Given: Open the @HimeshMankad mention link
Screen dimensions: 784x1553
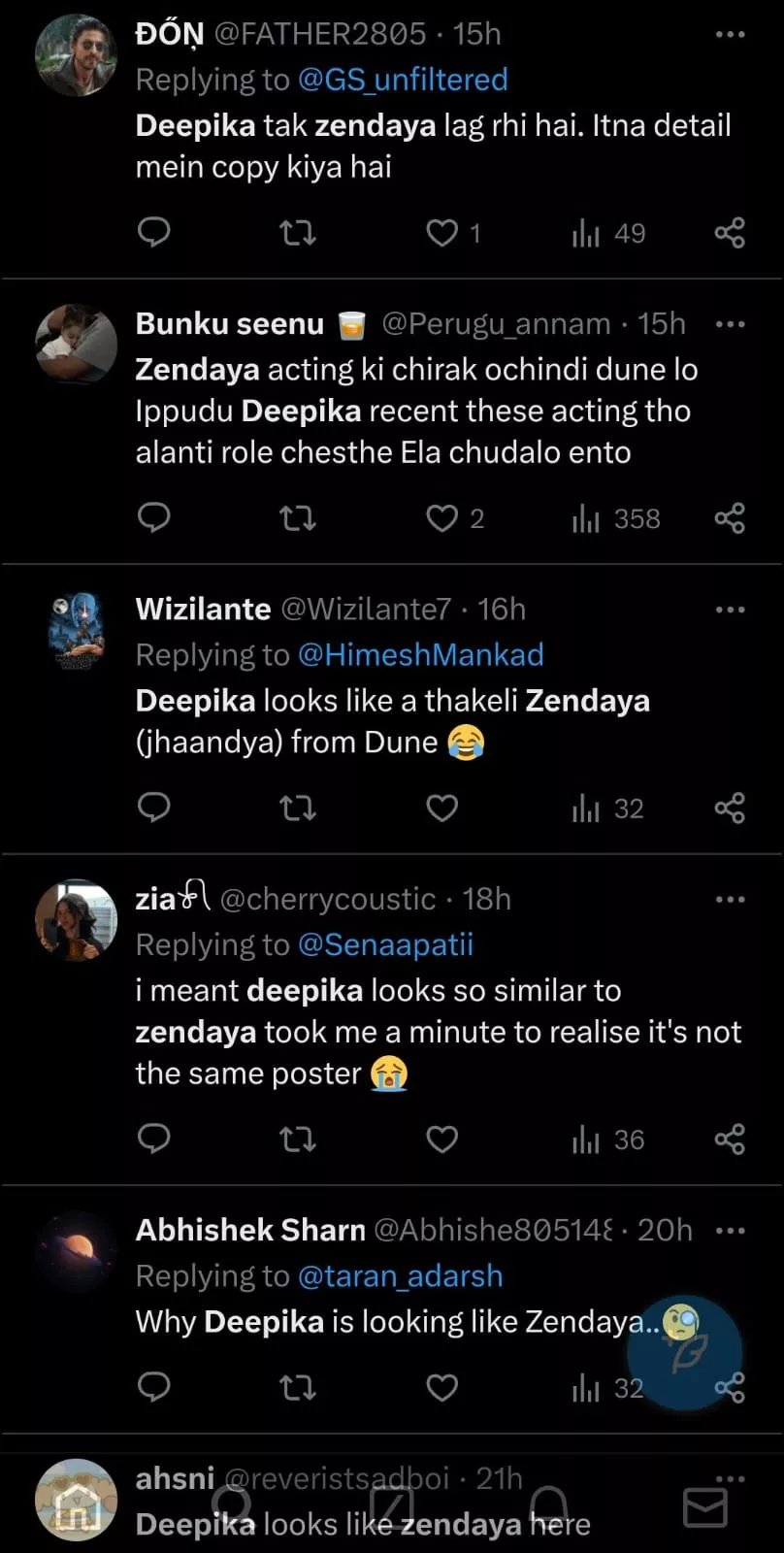Looking at the screenshot, I should [420, 655].
